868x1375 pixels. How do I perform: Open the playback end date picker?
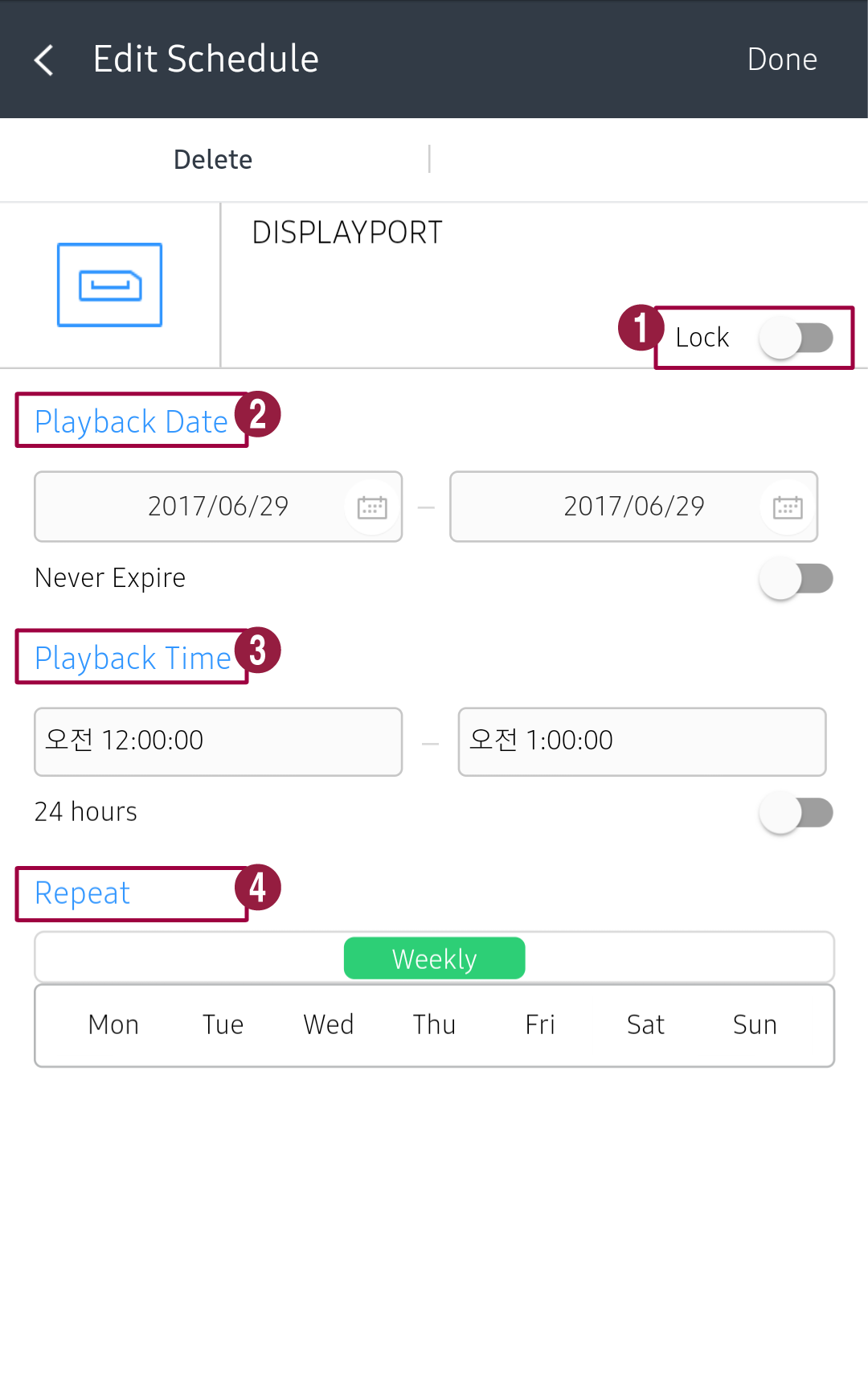tap(787, 507)
